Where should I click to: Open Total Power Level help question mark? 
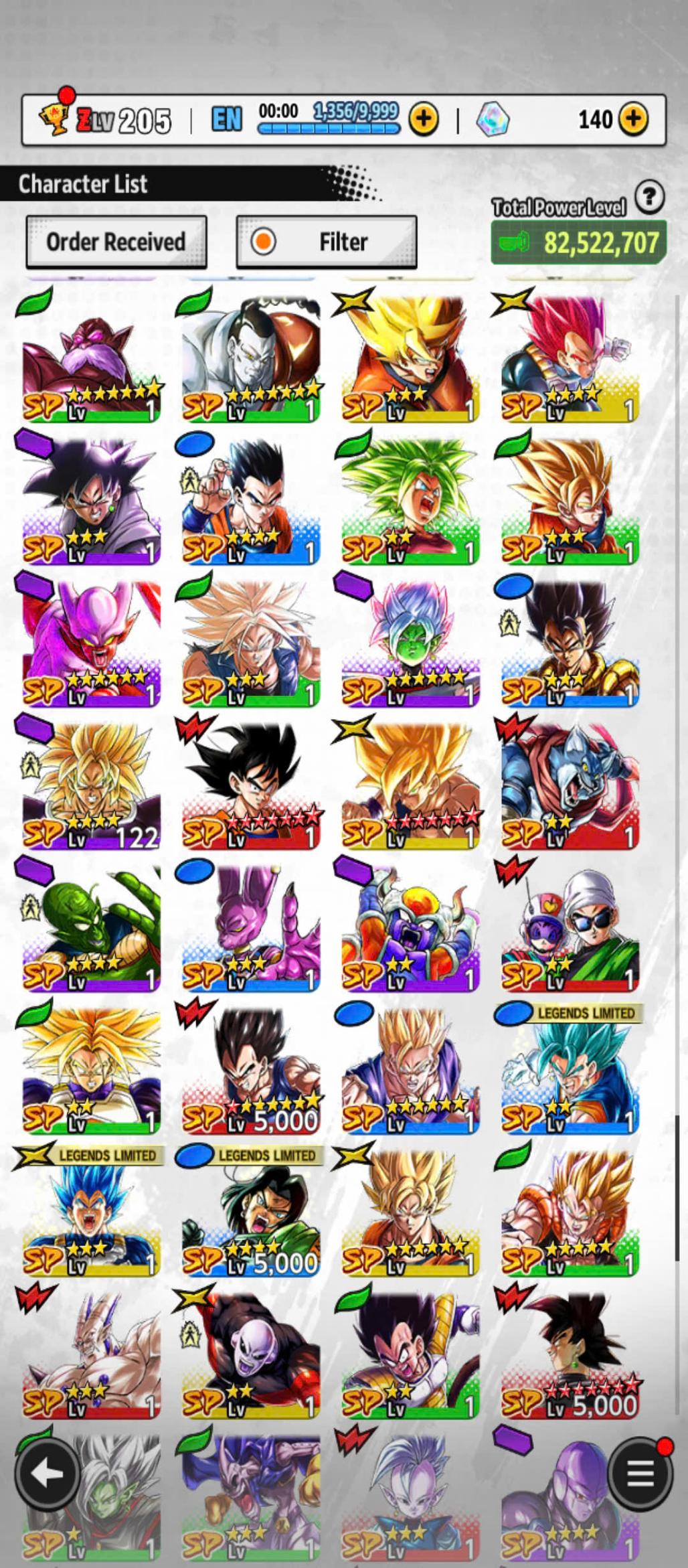point(649,198)
